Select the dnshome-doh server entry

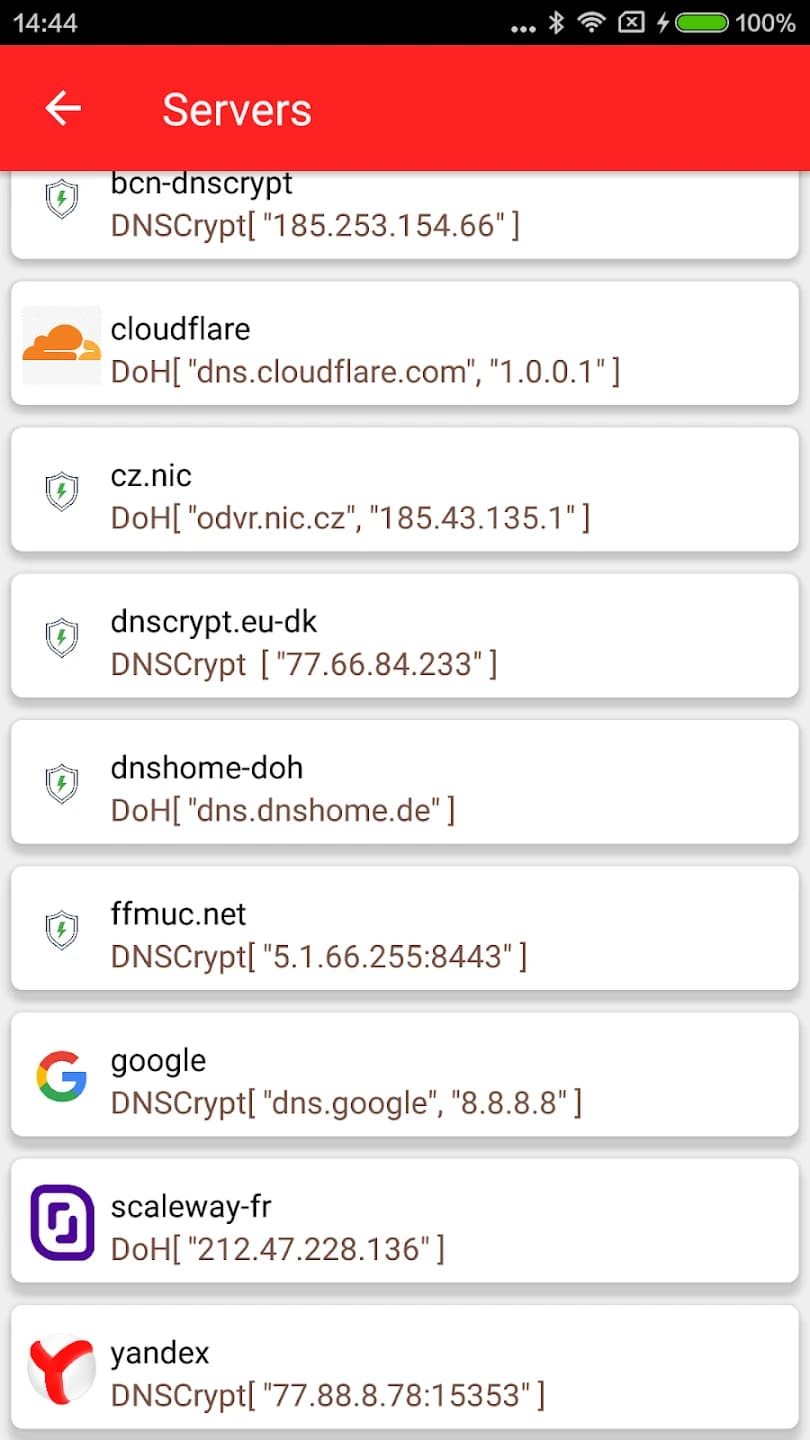(x=405, y=783)
